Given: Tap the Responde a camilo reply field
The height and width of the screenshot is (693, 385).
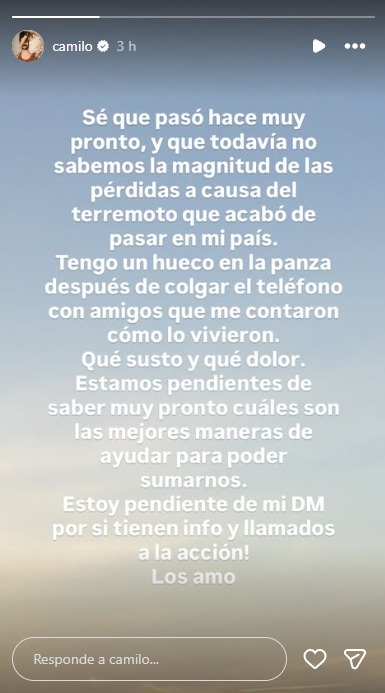Looking at the screenshot, I should click(x=149, y=659).
